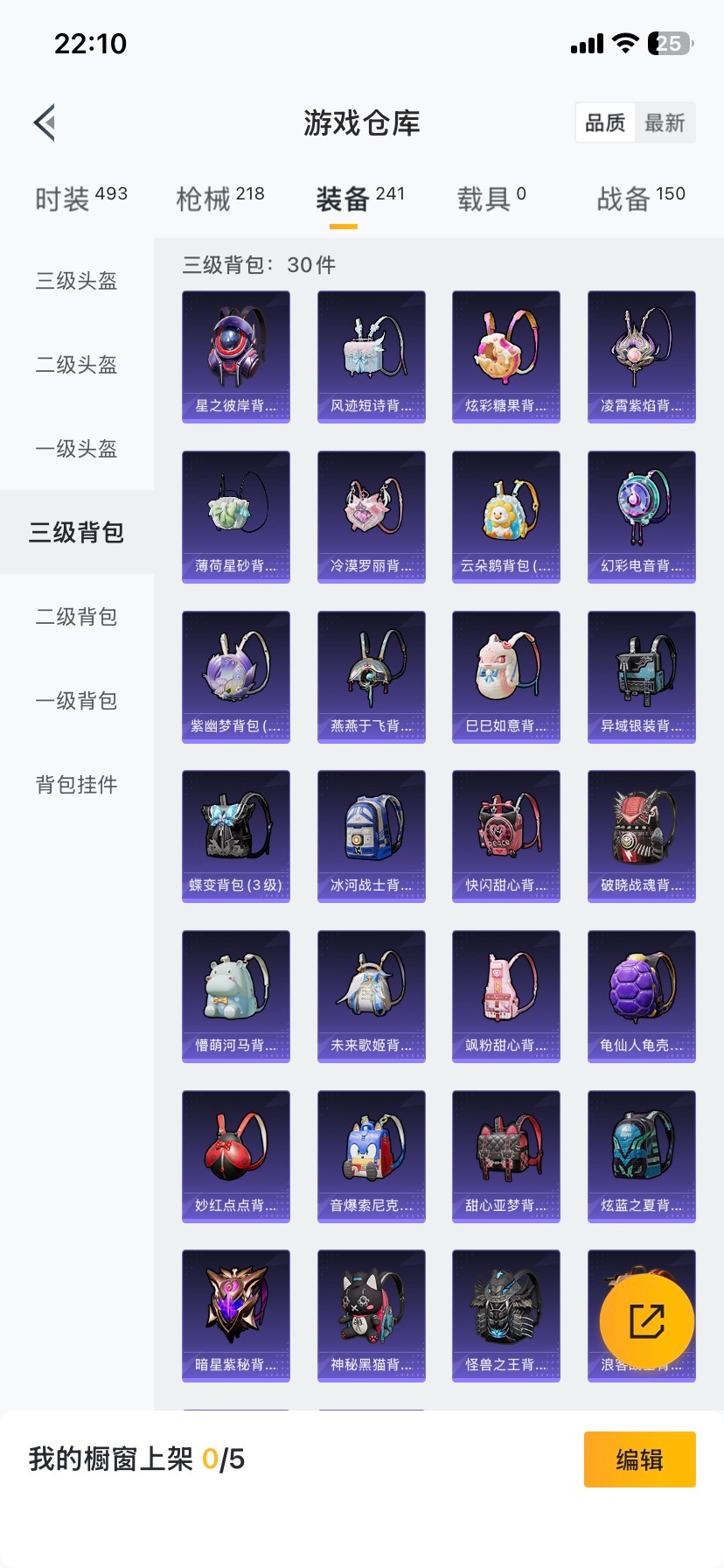Viewport: 724px width, 1568px height.
Task: Select the 一级头盔 category
Action: [x=77, y=449]
